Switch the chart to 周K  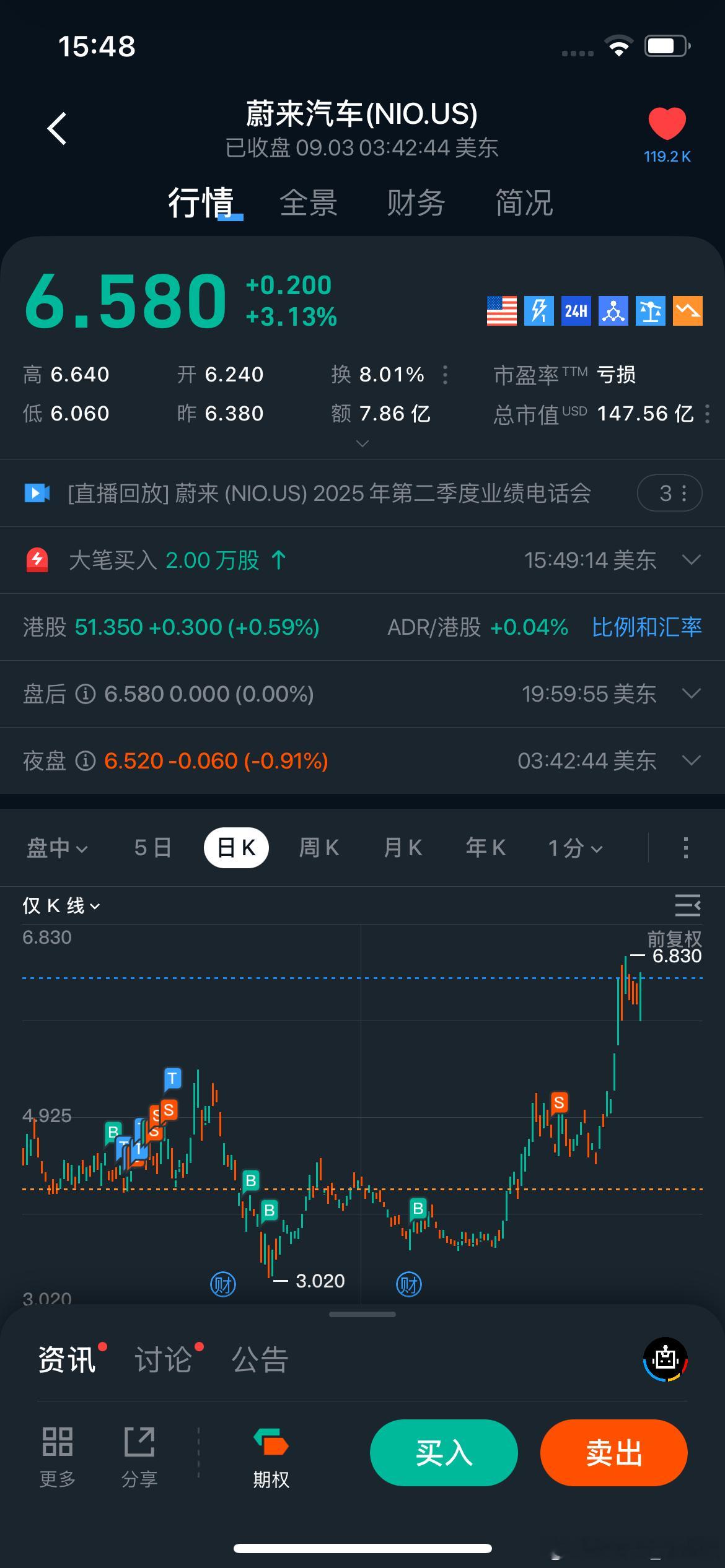(319, 848)
